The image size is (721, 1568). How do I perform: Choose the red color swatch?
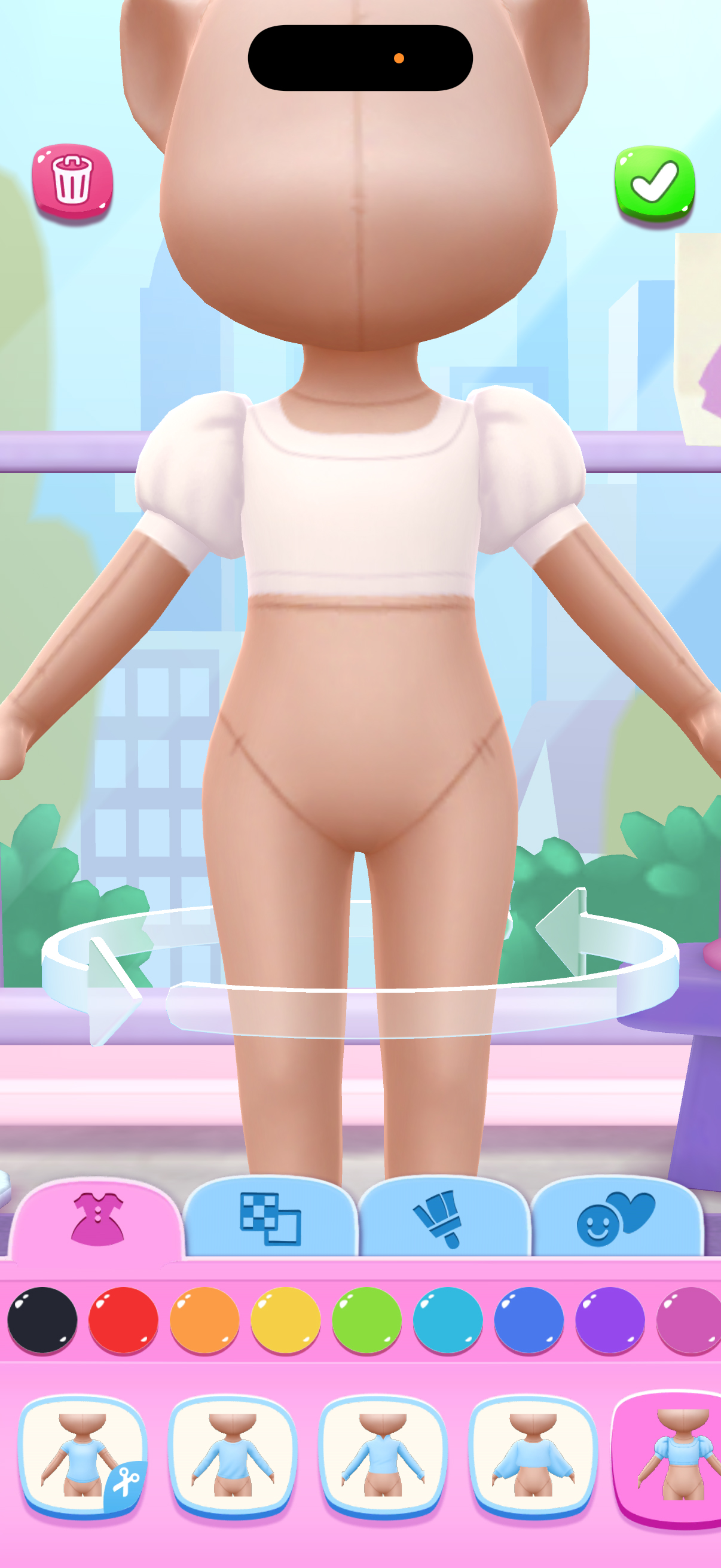(x=124, y=1319)
